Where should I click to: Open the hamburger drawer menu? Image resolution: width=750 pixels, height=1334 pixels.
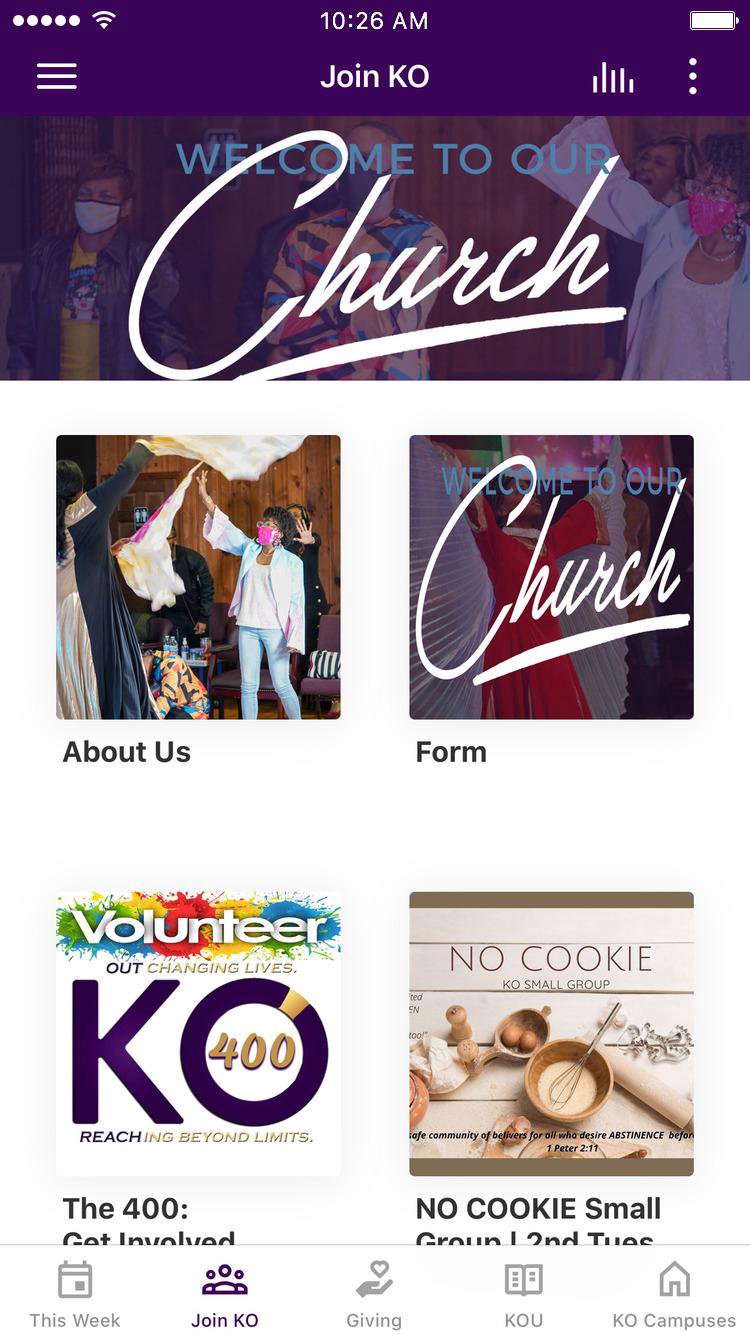(57, 77)
